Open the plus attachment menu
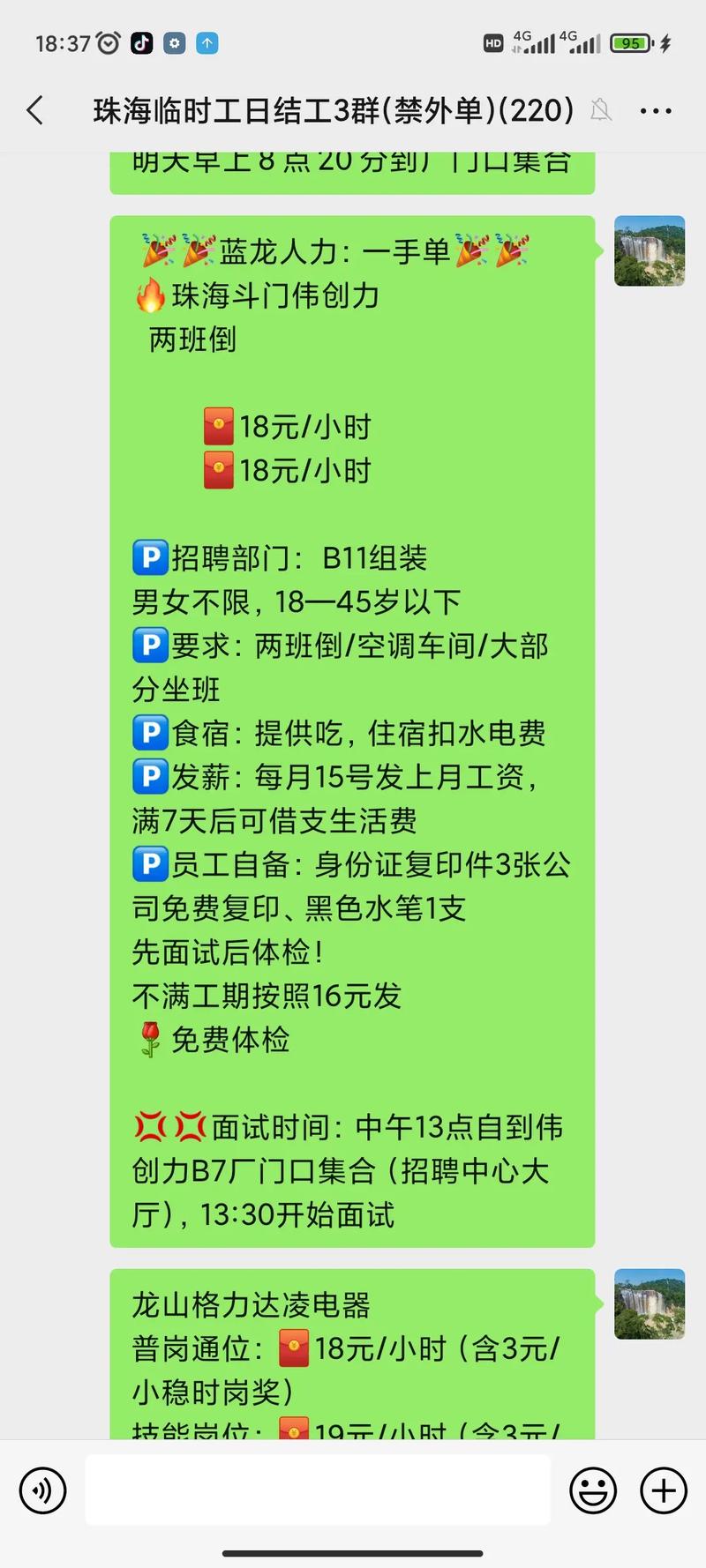Image resolution: width=706 pixels, height=1568 pixels. pos(664,1490)
